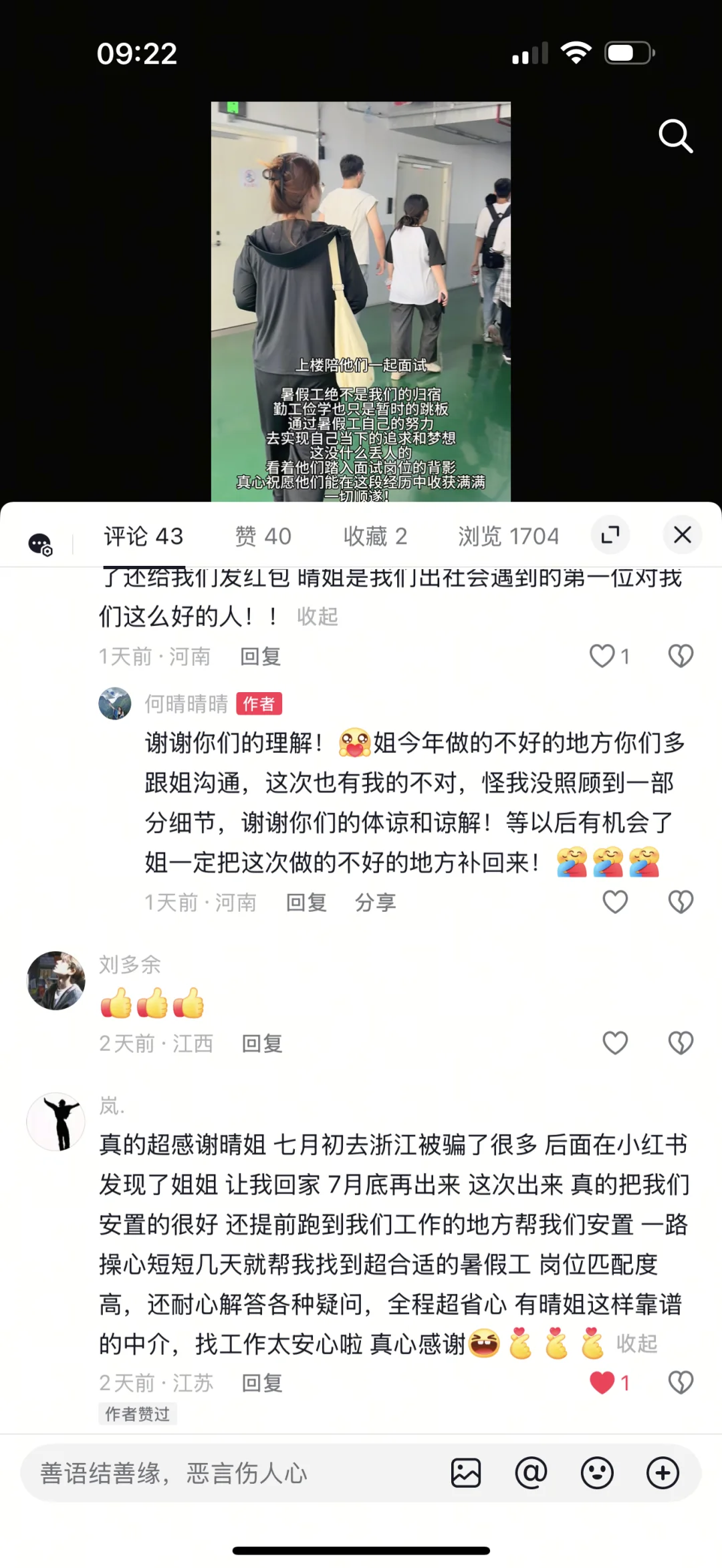Close the comments panel
Viewport: 722px width, 1568px height.
(x=683, y=534)
